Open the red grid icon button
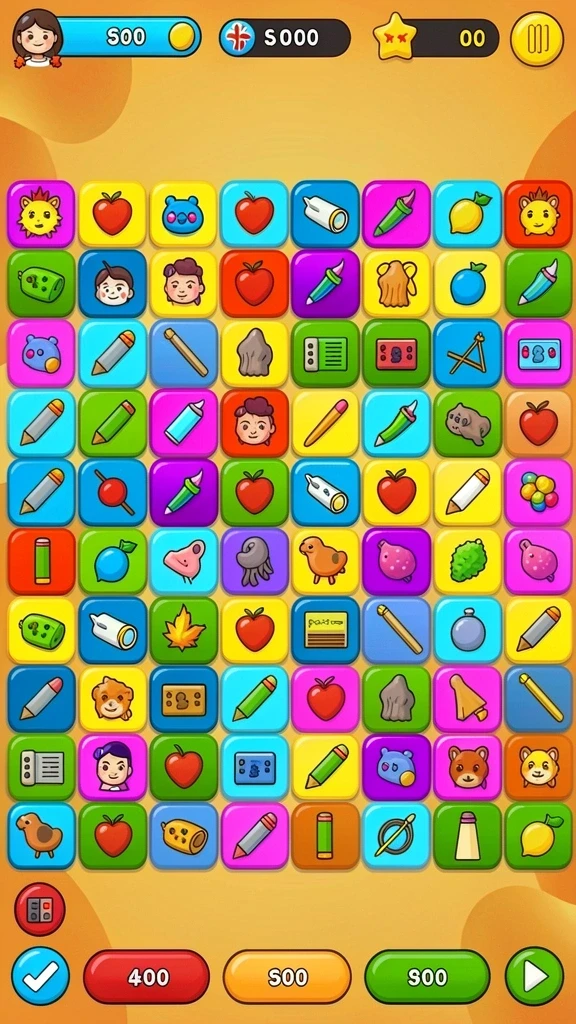Screen dimensions: 576x1024 [x=40, y=909]
